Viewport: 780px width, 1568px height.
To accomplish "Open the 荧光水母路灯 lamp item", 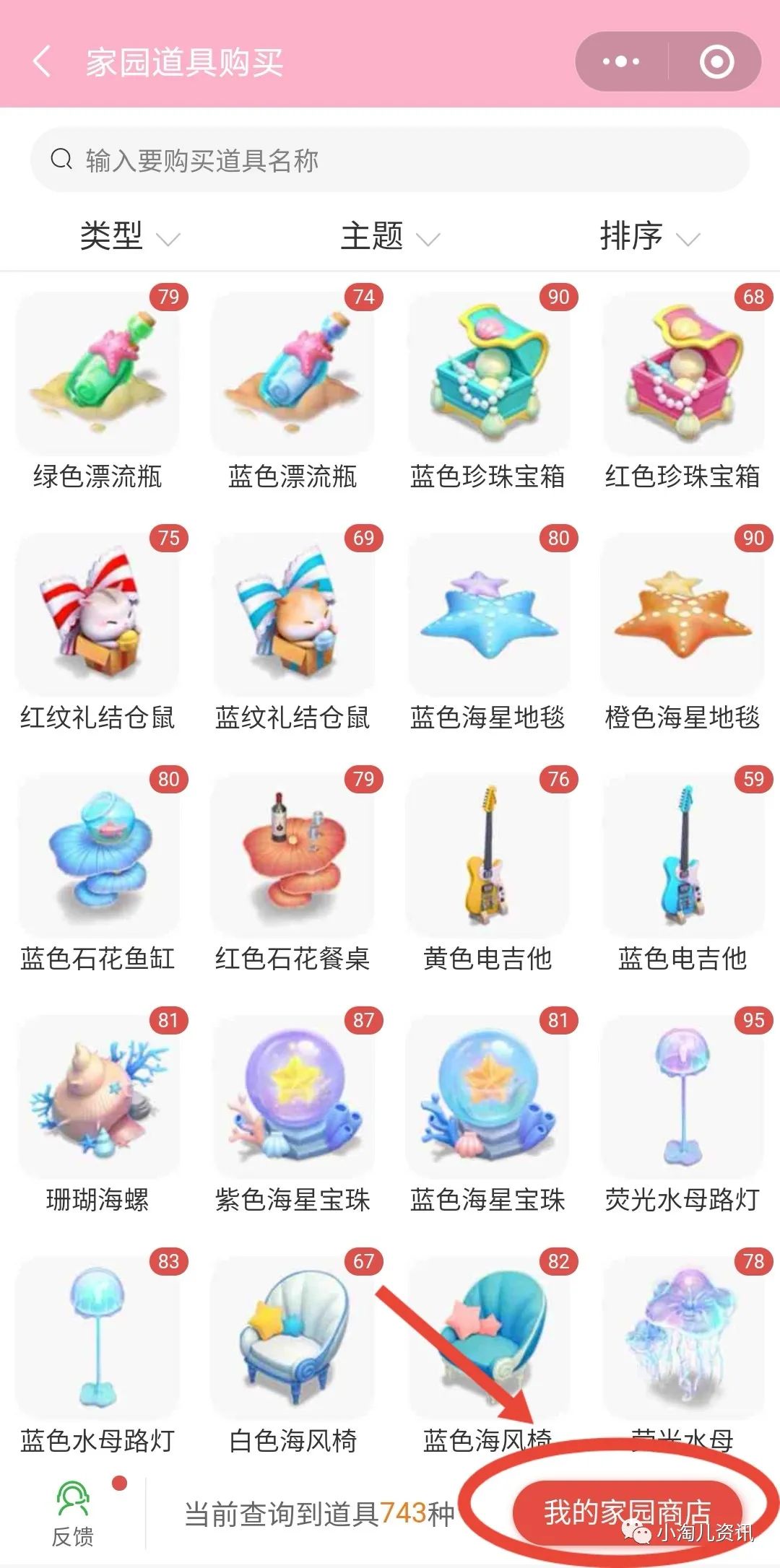I will tap(681, 1097).
